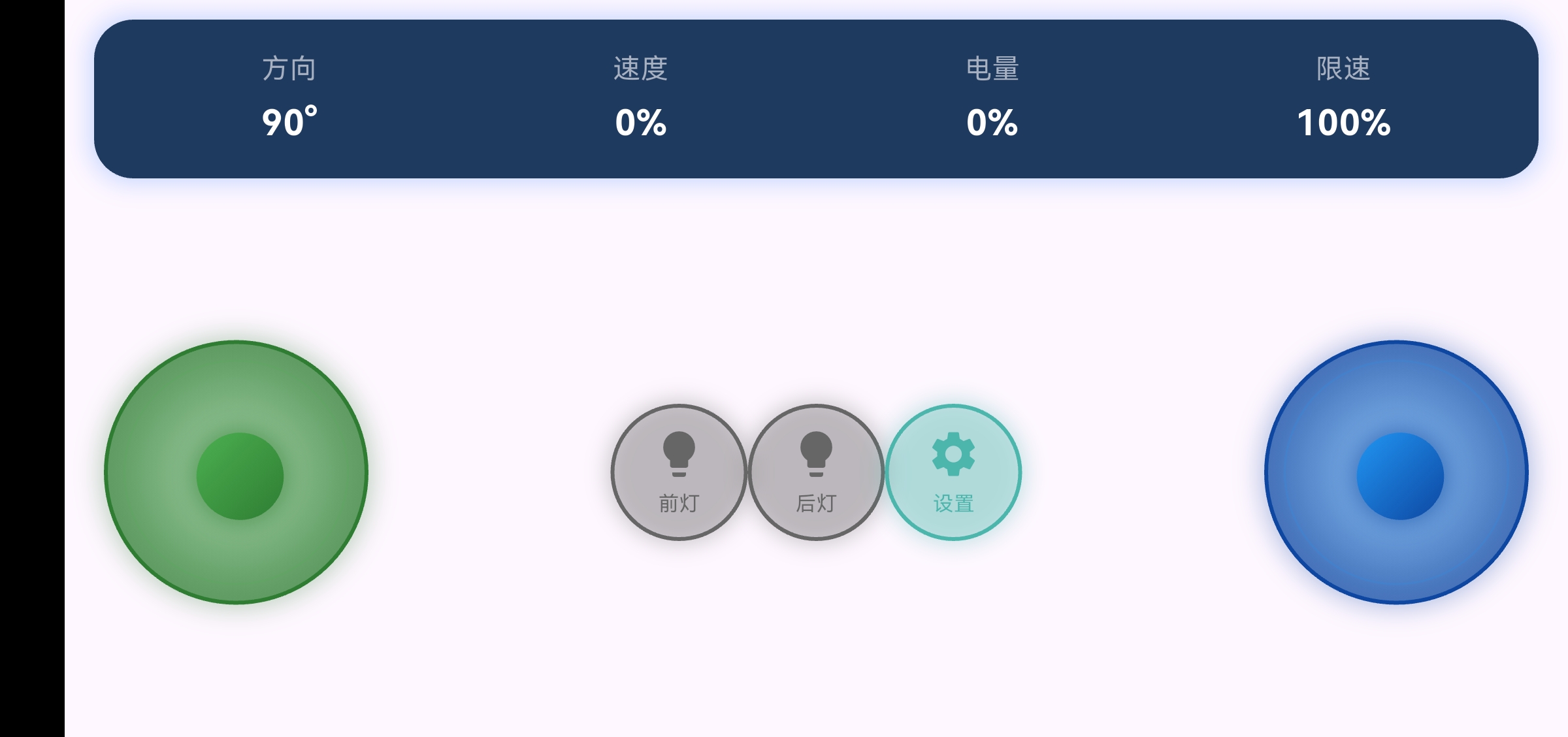Tap the green joystick knob
This screenshot has width=1568, height=737.
[x=240, y=476]
